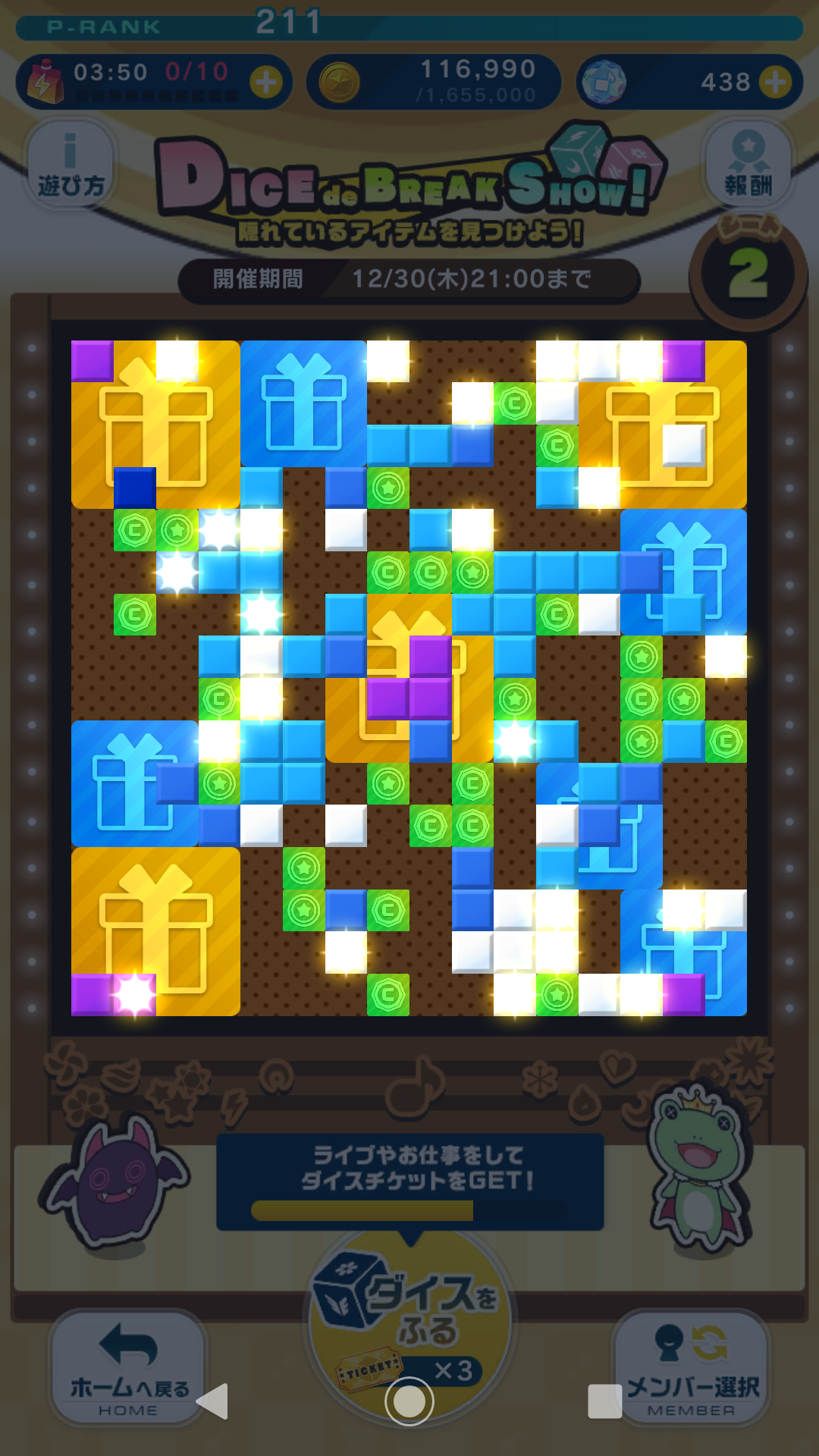Roll the dice with ダイスをふる

pyautogui.click(x=409, y=1318)
